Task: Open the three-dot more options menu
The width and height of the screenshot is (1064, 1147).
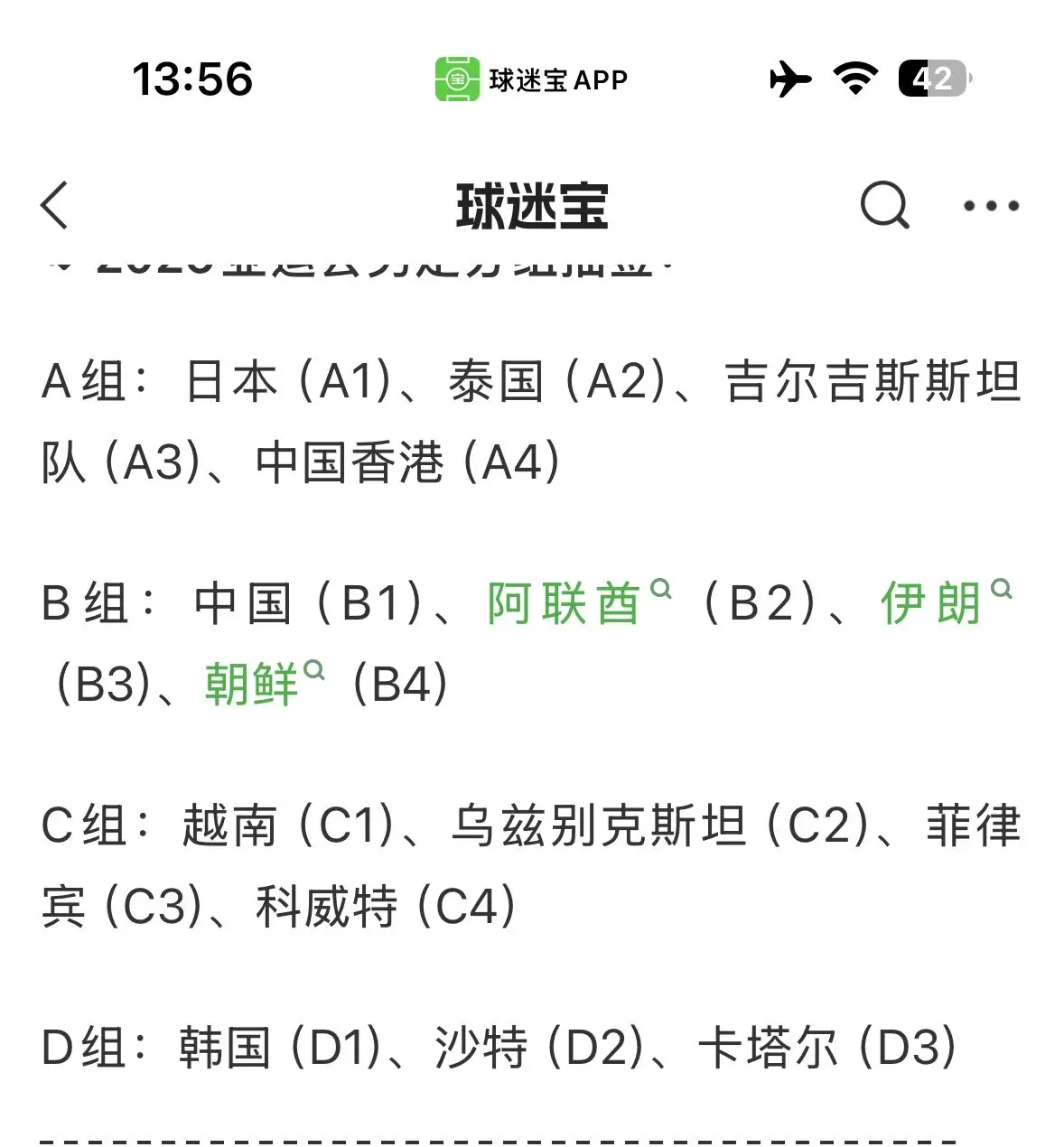Action: coord(991,206)
